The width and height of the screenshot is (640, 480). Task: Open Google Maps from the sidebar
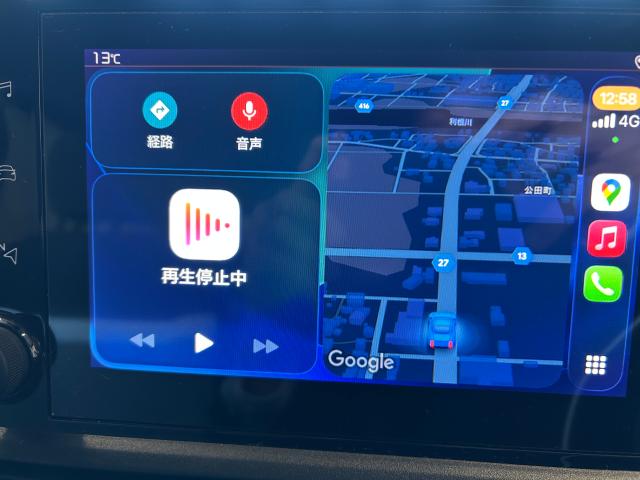point(609,192)
